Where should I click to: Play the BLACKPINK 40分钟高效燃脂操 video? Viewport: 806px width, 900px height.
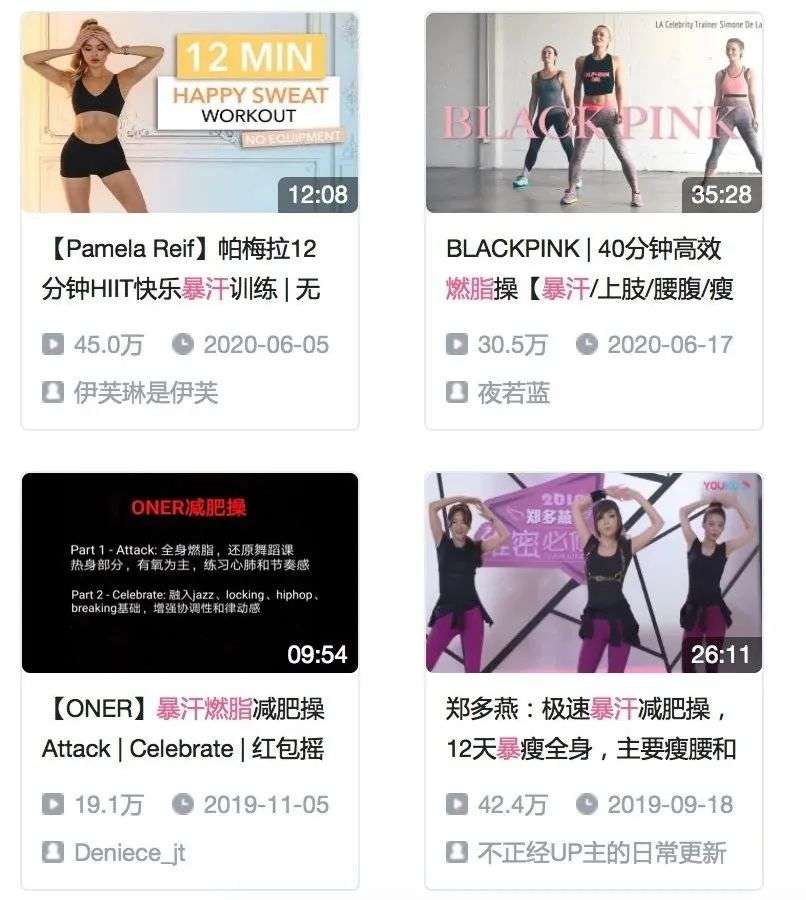tap(594, 112)
